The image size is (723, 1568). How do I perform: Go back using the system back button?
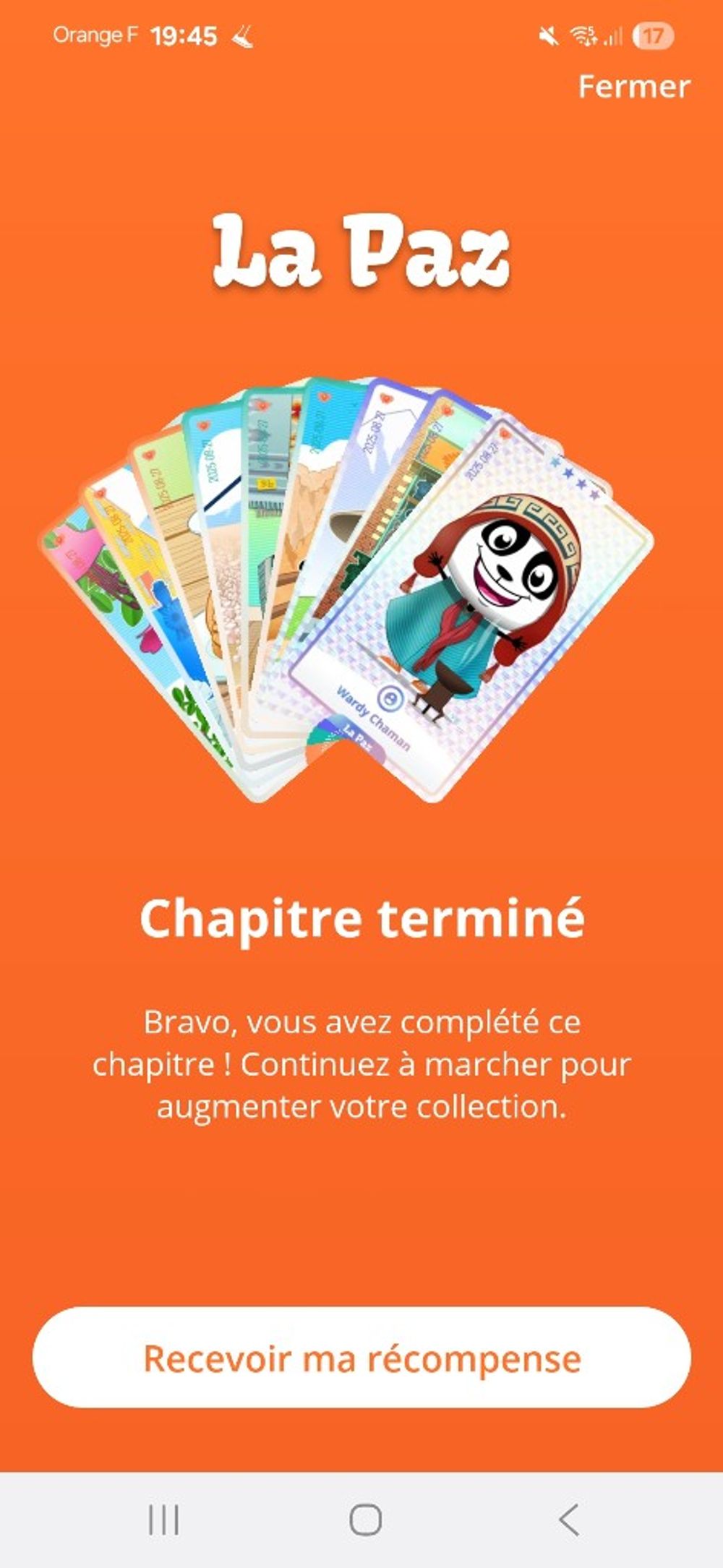click(569, 1520)
